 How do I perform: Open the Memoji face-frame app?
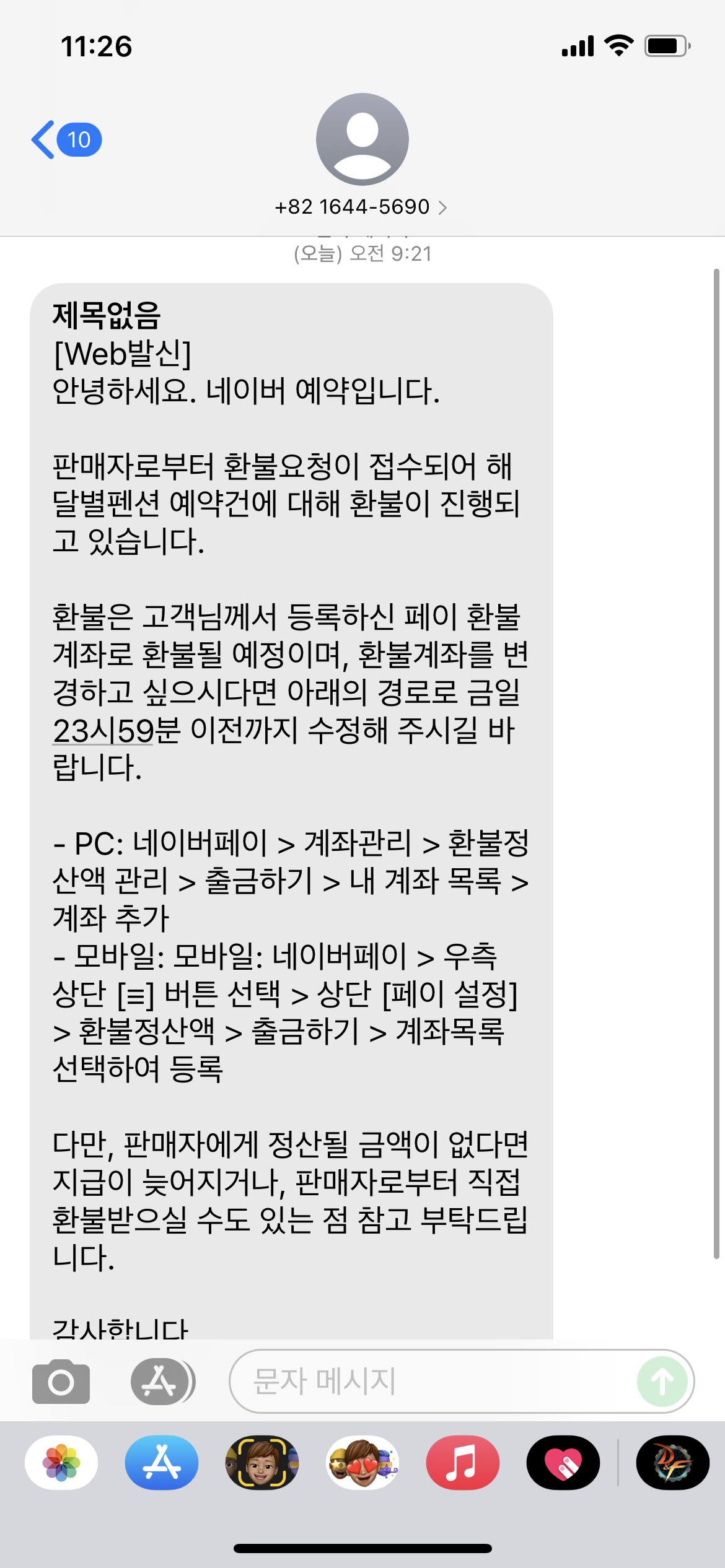[x=262, y=1463]
